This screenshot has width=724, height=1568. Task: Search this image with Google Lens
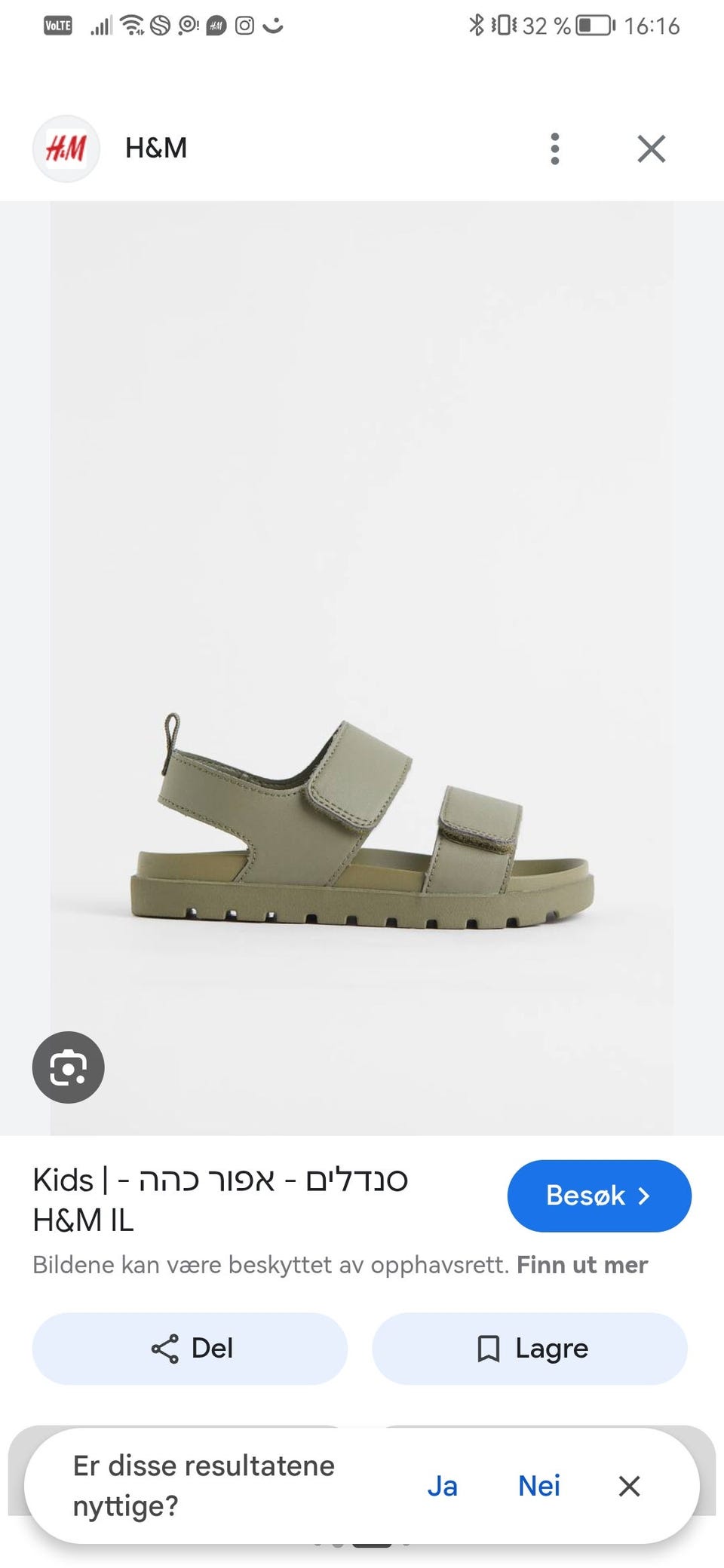(x=68, y=1067)
